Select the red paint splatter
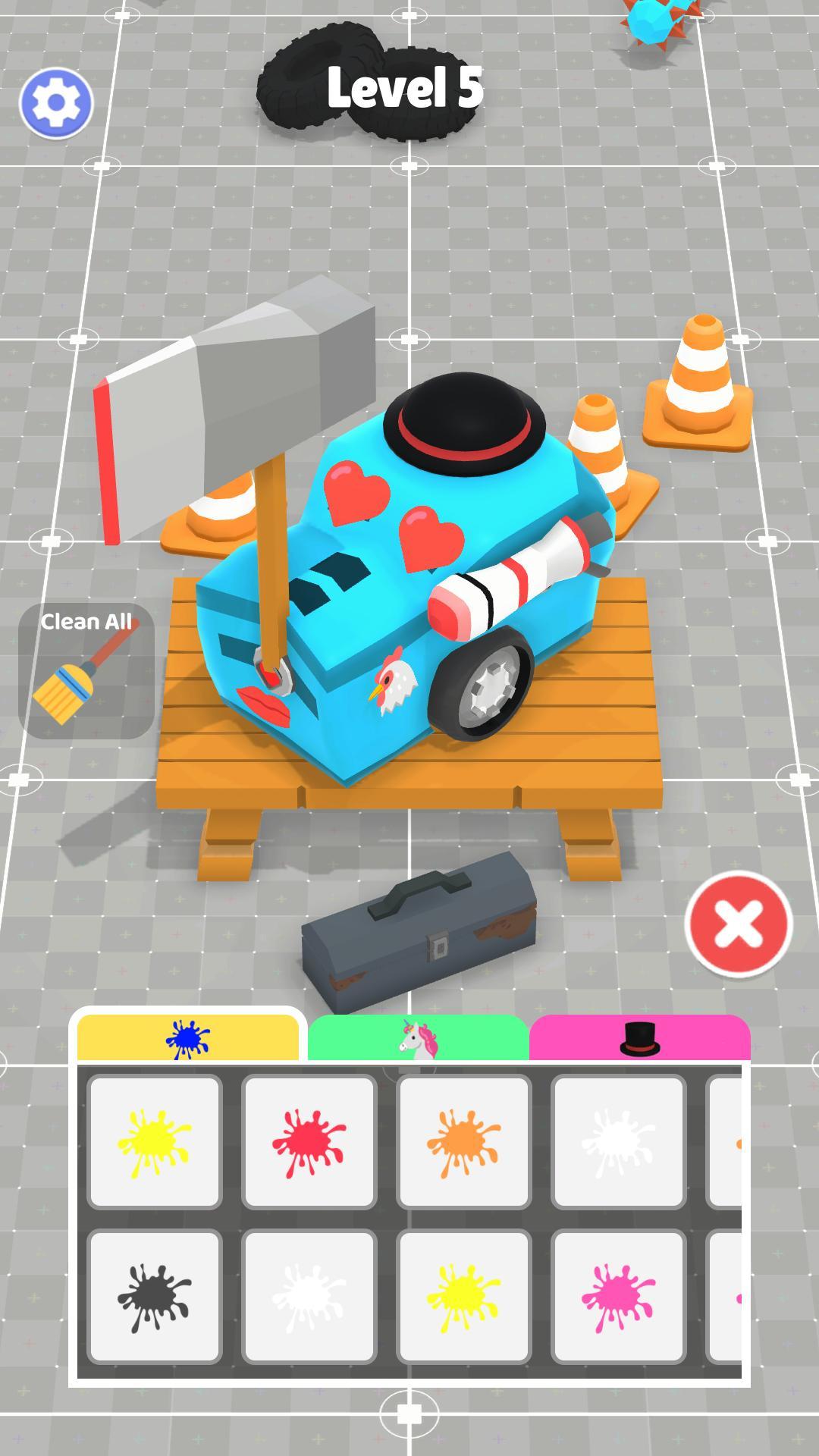 (309, 1141)
